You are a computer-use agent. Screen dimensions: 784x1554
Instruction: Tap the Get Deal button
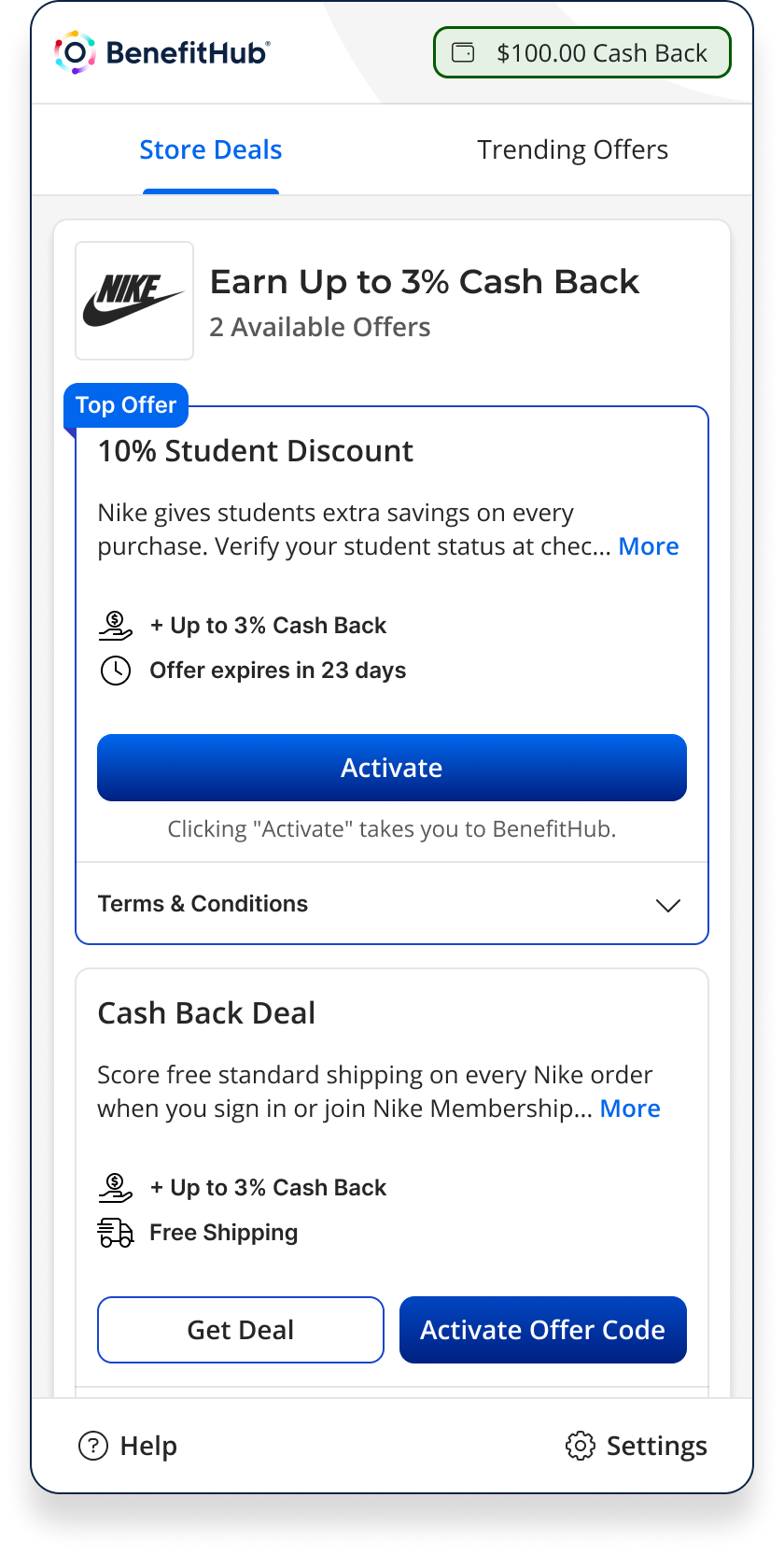coord(241,1330)
